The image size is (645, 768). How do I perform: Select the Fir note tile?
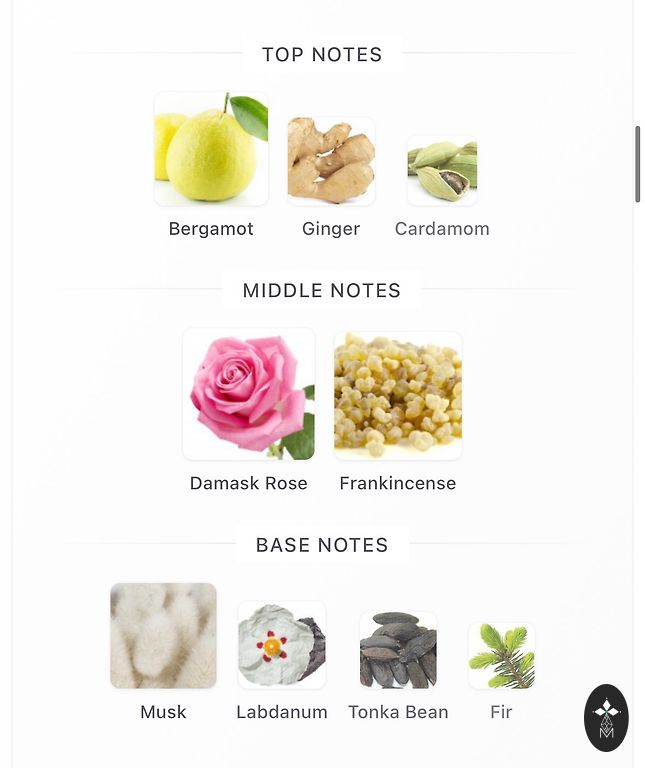coord(501,656)
